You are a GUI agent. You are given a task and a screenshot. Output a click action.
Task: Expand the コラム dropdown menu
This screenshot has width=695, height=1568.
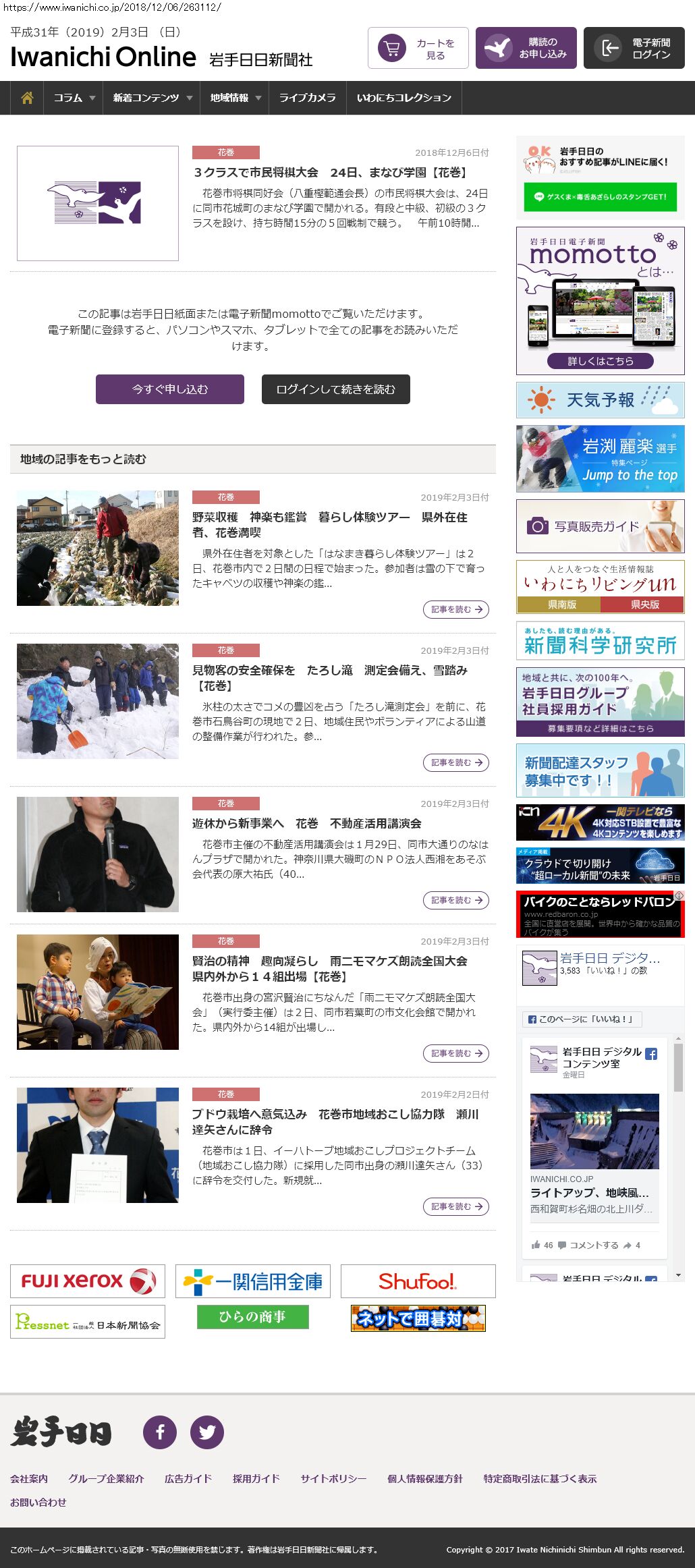[74, 98]
